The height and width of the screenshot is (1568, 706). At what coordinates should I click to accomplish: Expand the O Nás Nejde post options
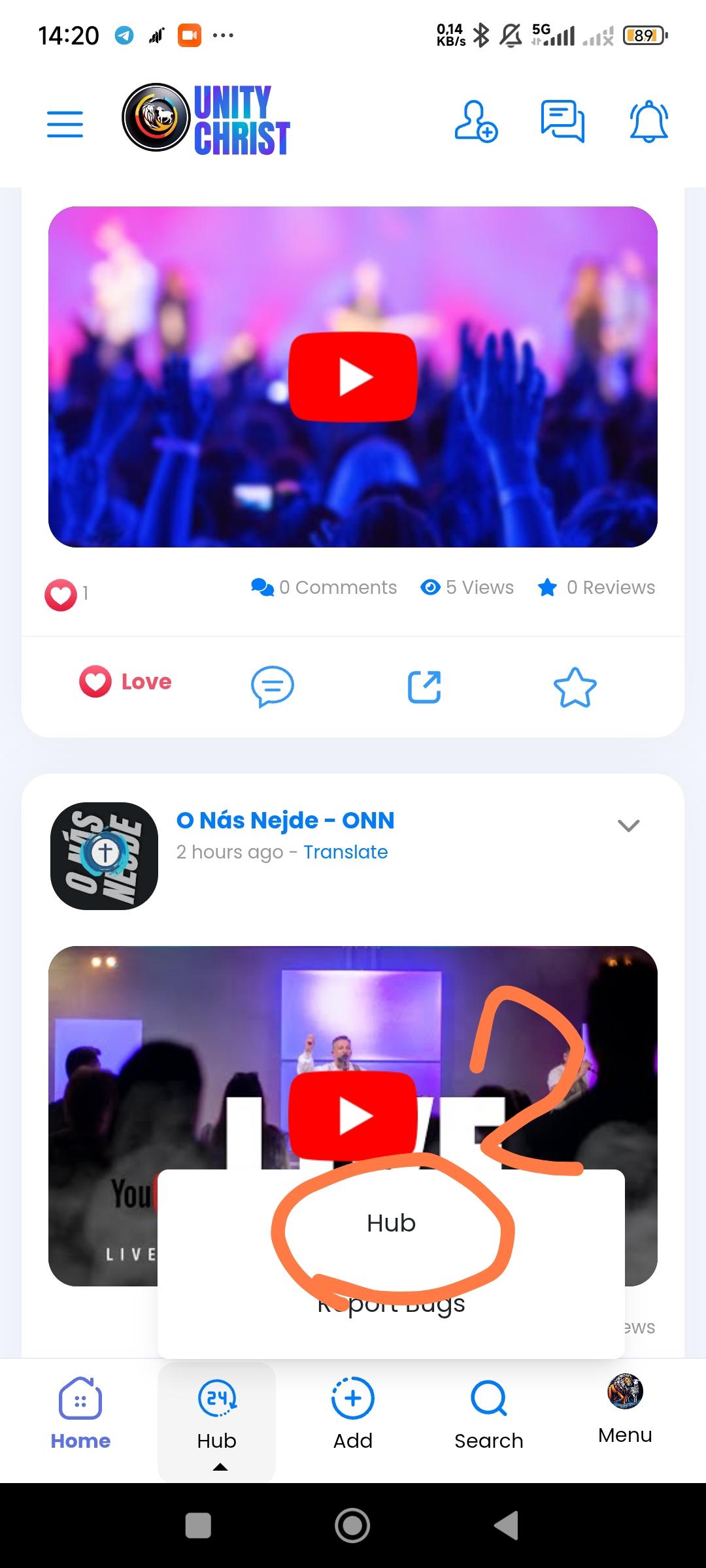click(628, 826)
